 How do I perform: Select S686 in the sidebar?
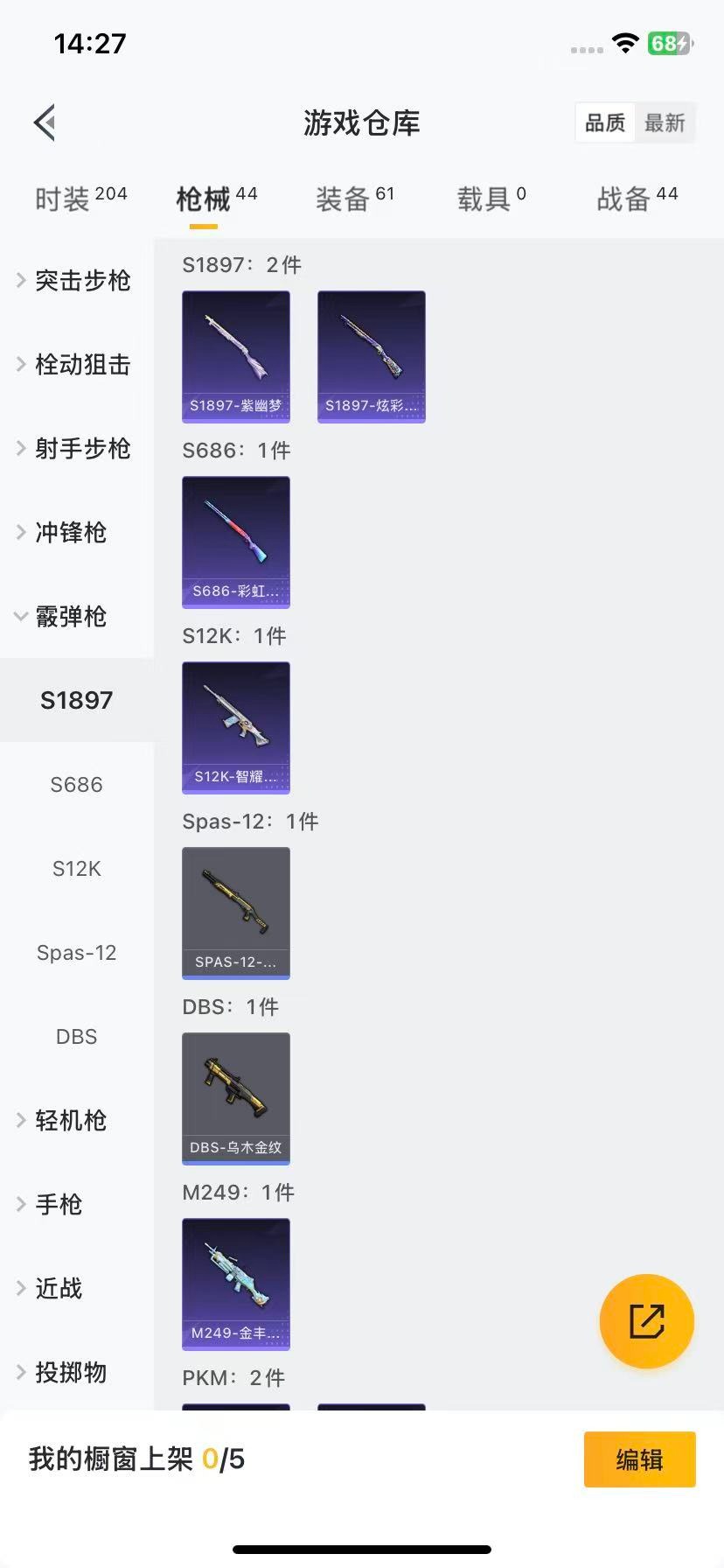tap(76, 784)
